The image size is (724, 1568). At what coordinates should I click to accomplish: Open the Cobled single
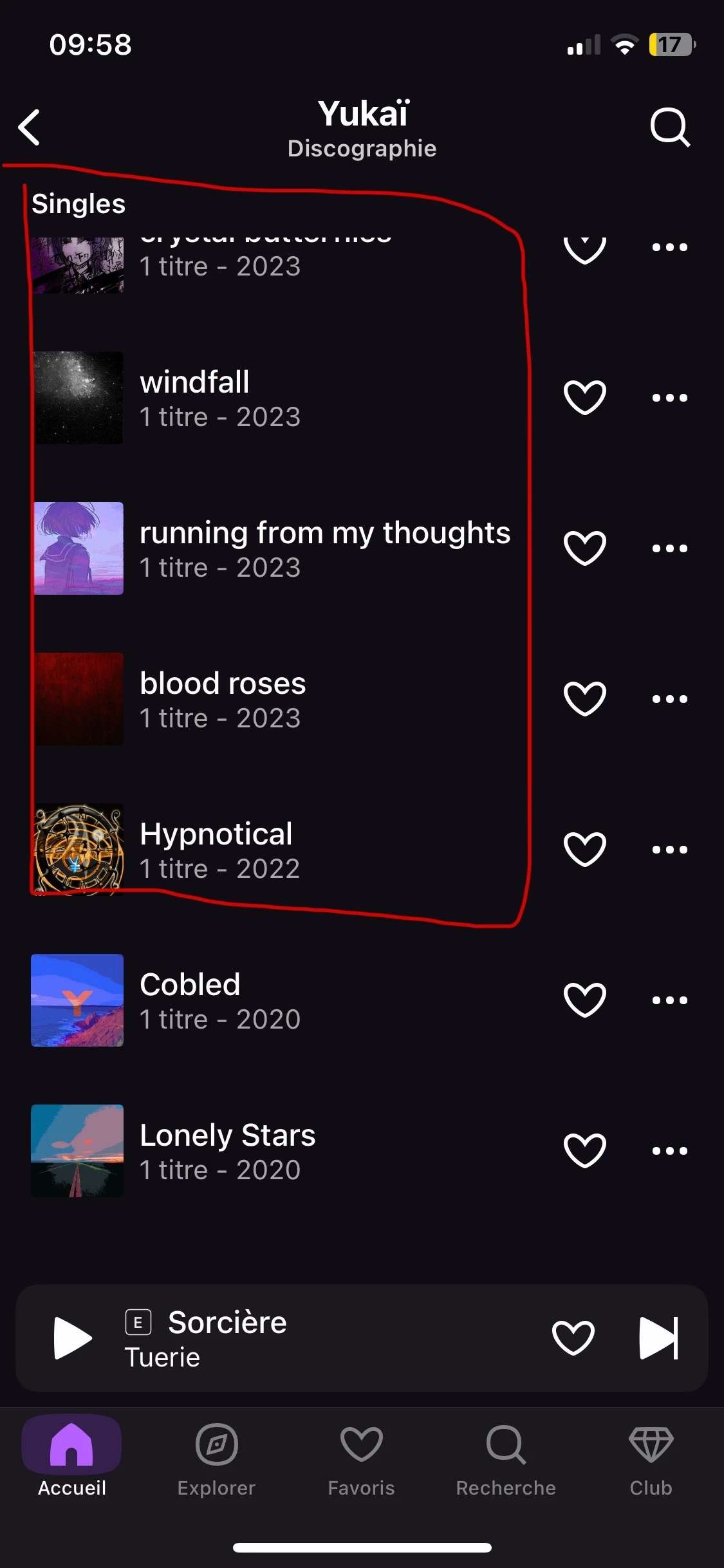(190, 1000)
